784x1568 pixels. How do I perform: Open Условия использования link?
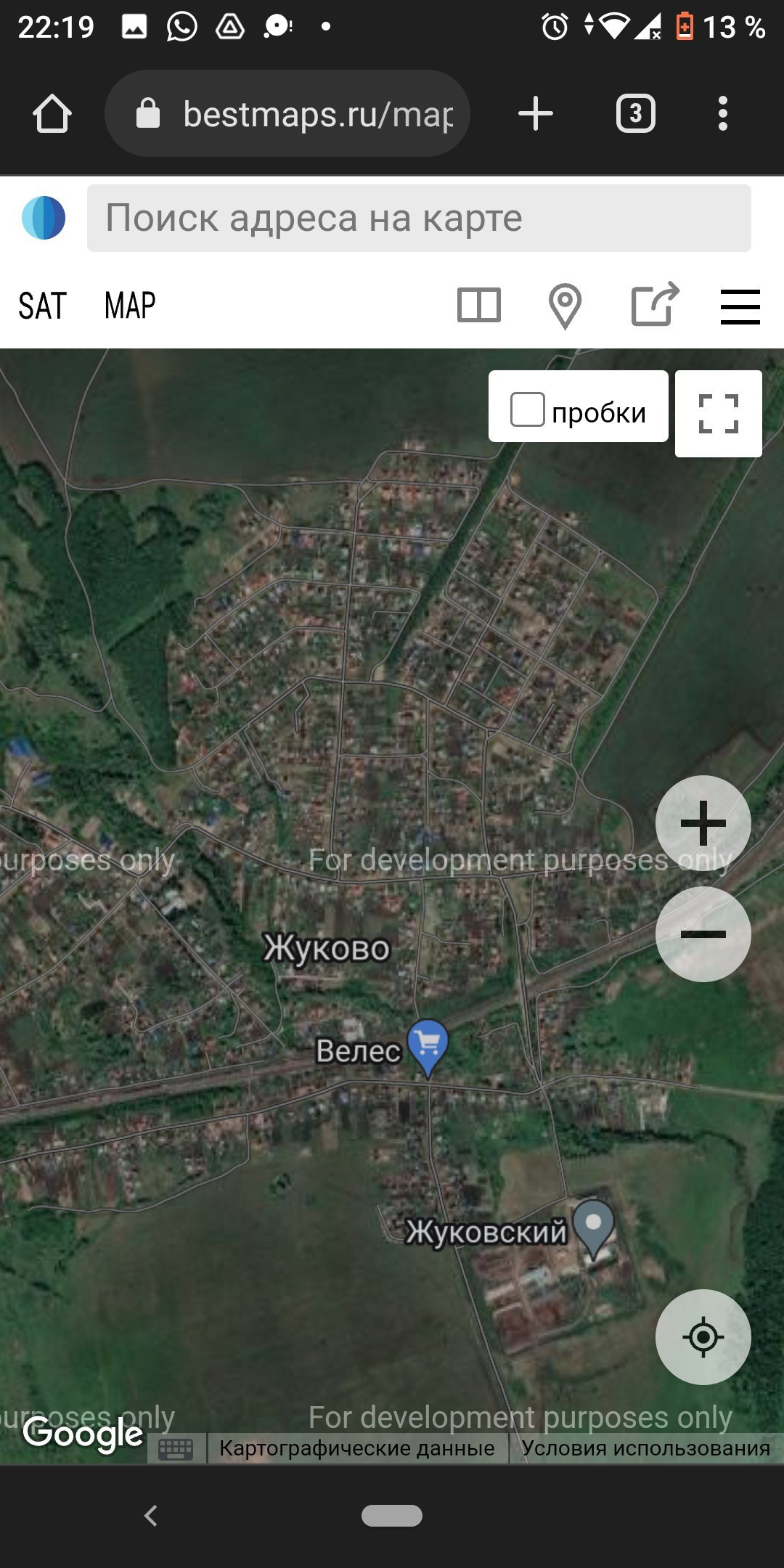[x=645, y=1448]
